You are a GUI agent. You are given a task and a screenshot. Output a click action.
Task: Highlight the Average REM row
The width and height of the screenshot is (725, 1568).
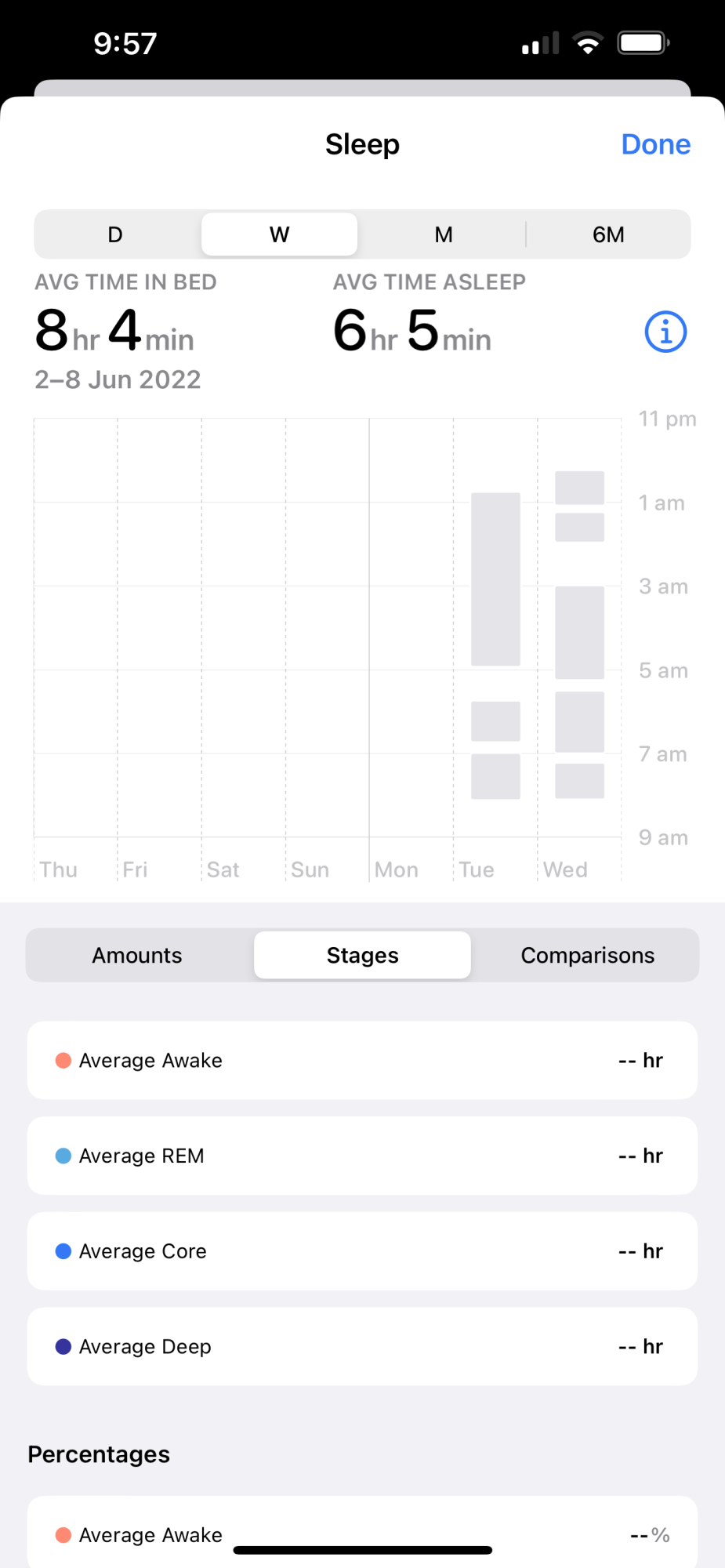362,1156
